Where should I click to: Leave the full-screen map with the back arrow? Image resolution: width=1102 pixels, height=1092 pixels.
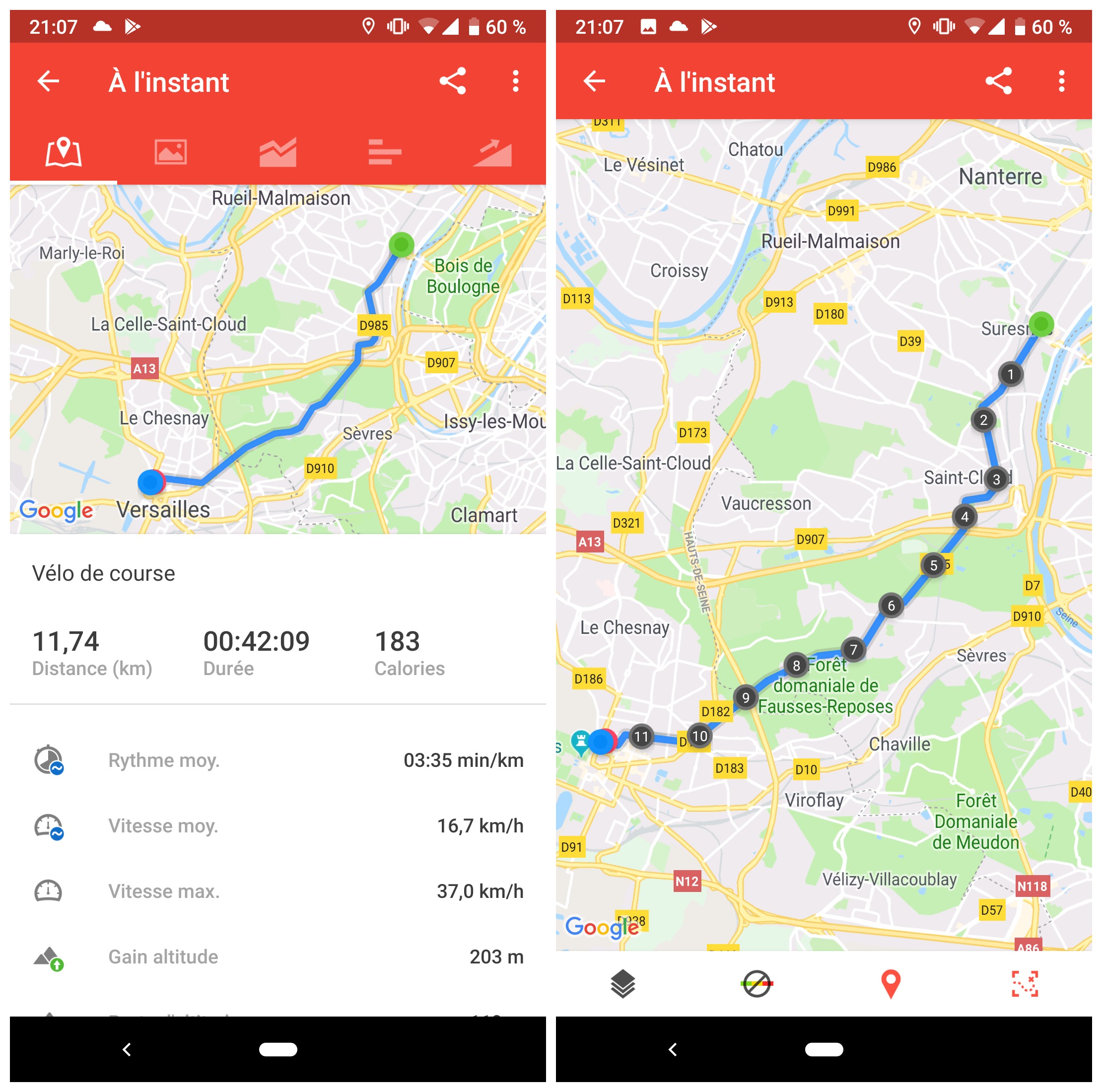[x=594, y=81]
